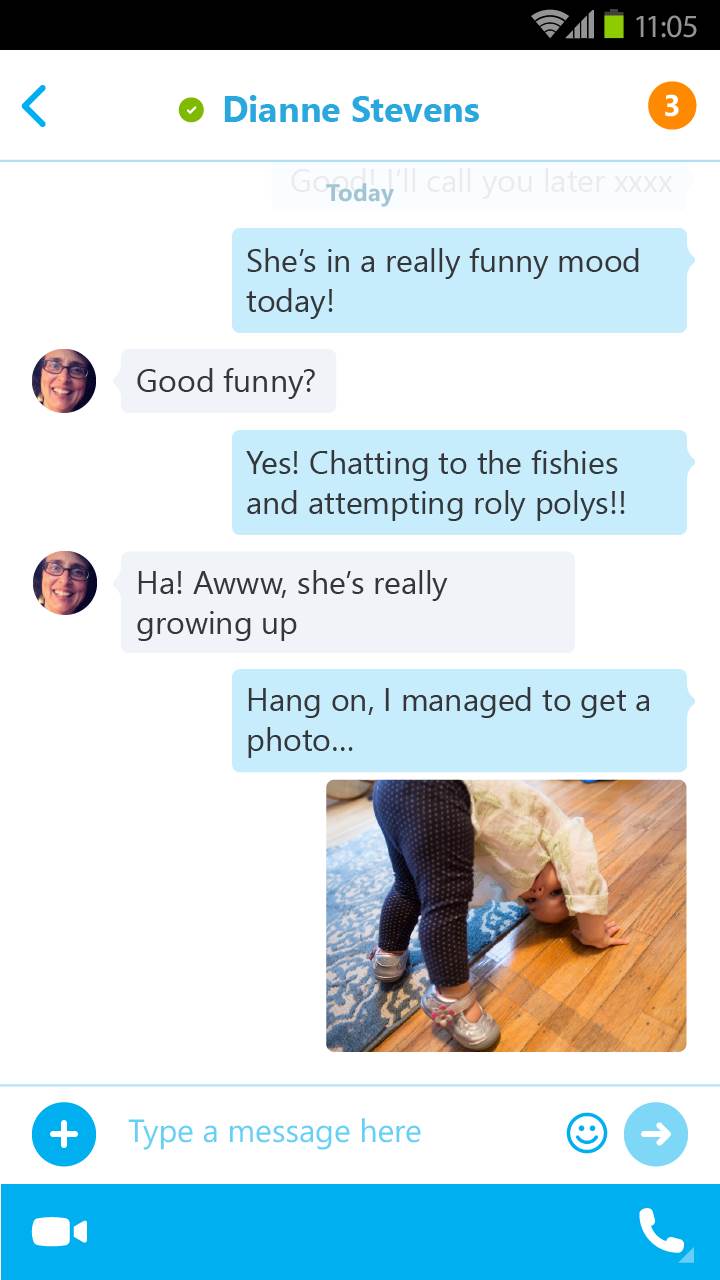This screenshot has height=1280, width=720.
Task: Tap Dianne's avatar beside 'Good funny?'
Action: point(64,381)
